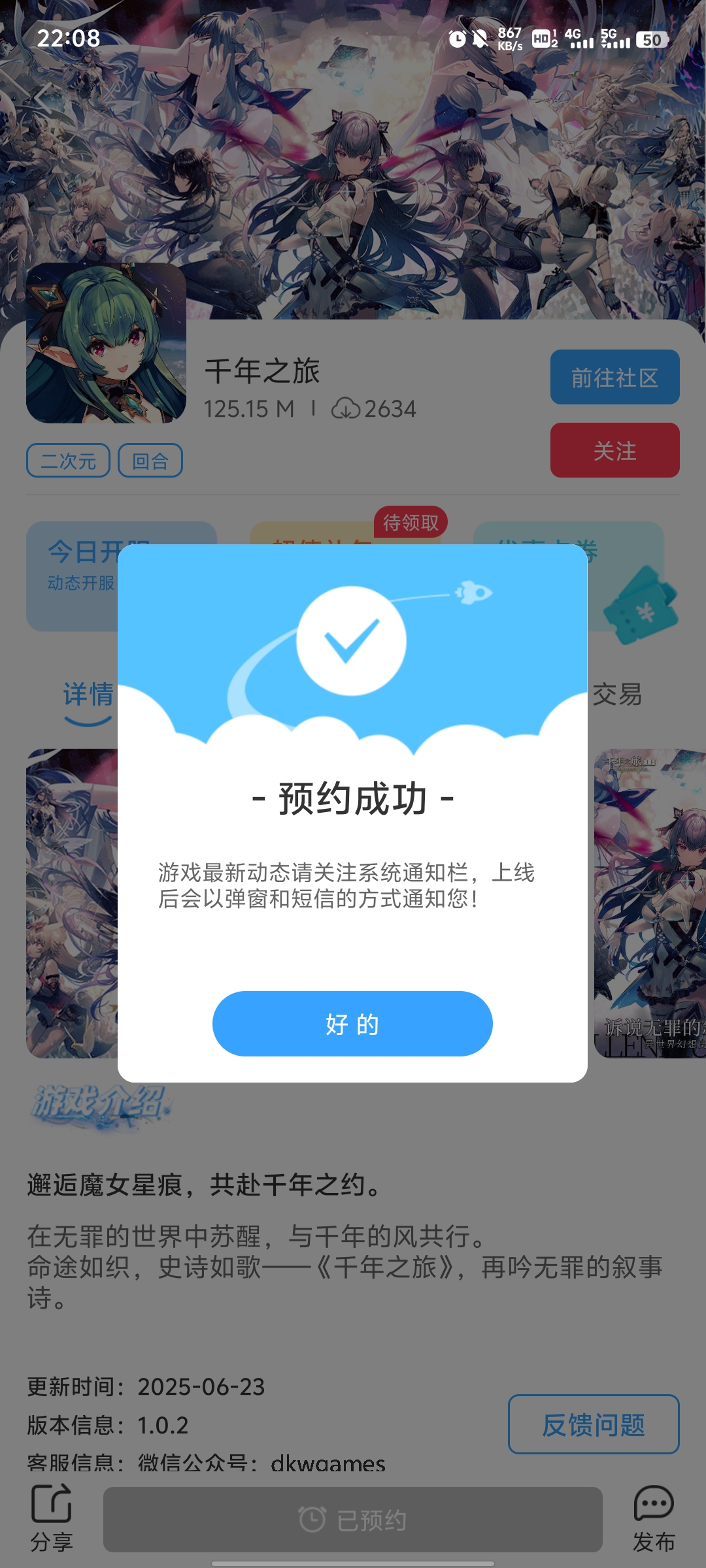
Task: Open the 今日开服 card
Action: [72, 575]
